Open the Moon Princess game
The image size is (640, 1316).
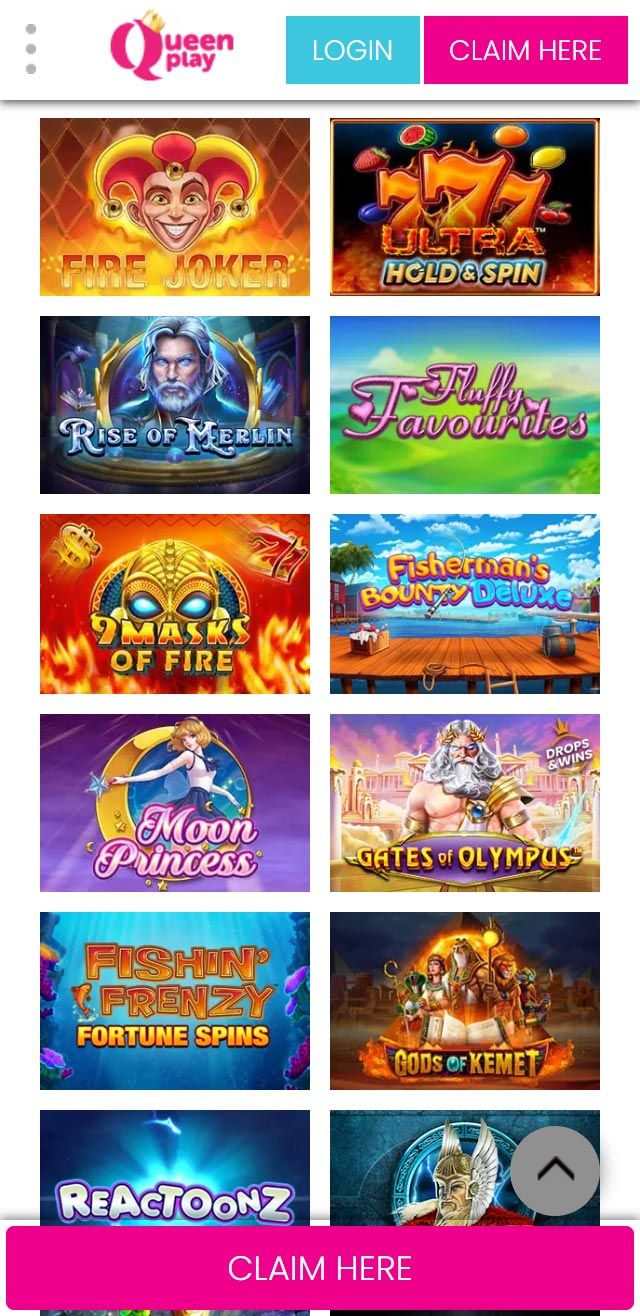point(175,802)
